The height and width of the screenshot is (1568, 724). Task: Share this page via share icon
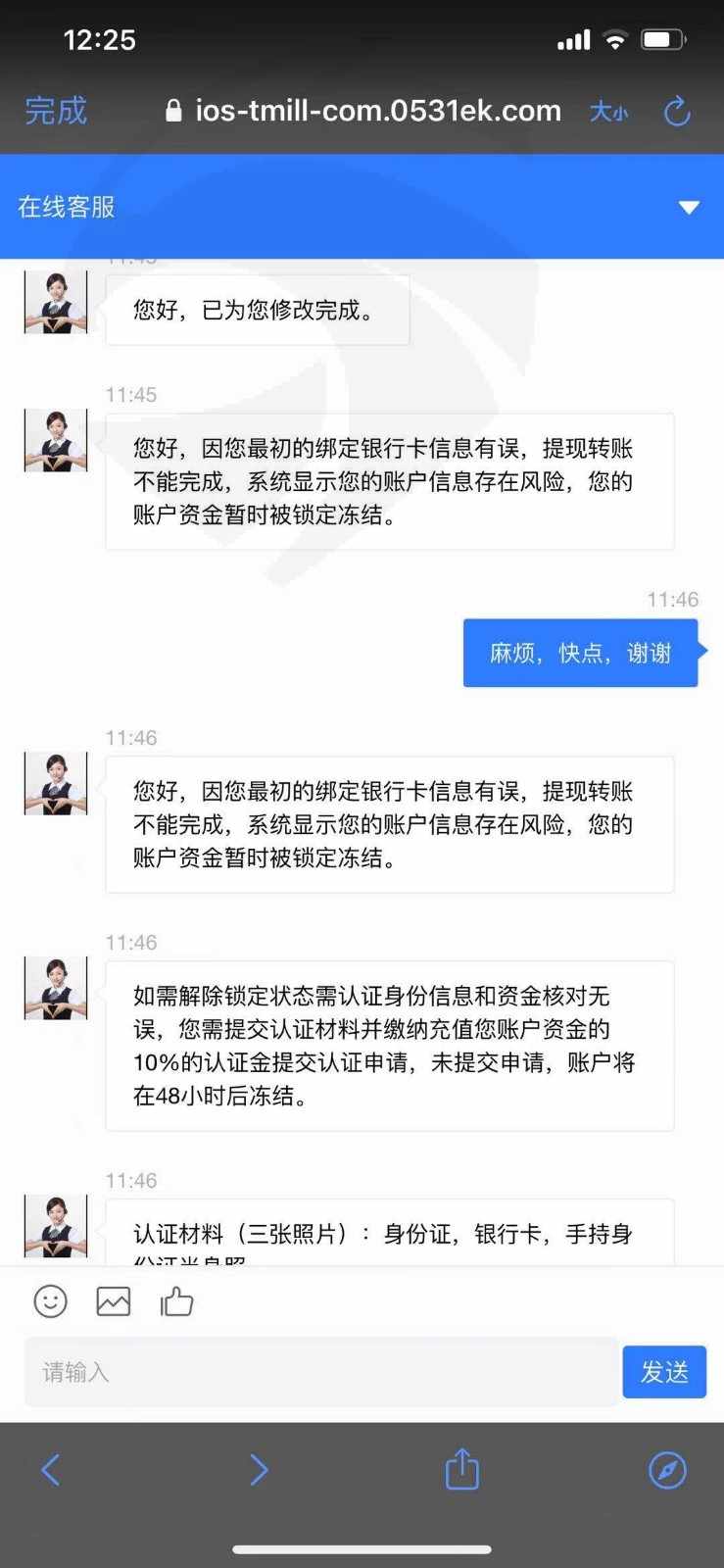coord(462,1468)
